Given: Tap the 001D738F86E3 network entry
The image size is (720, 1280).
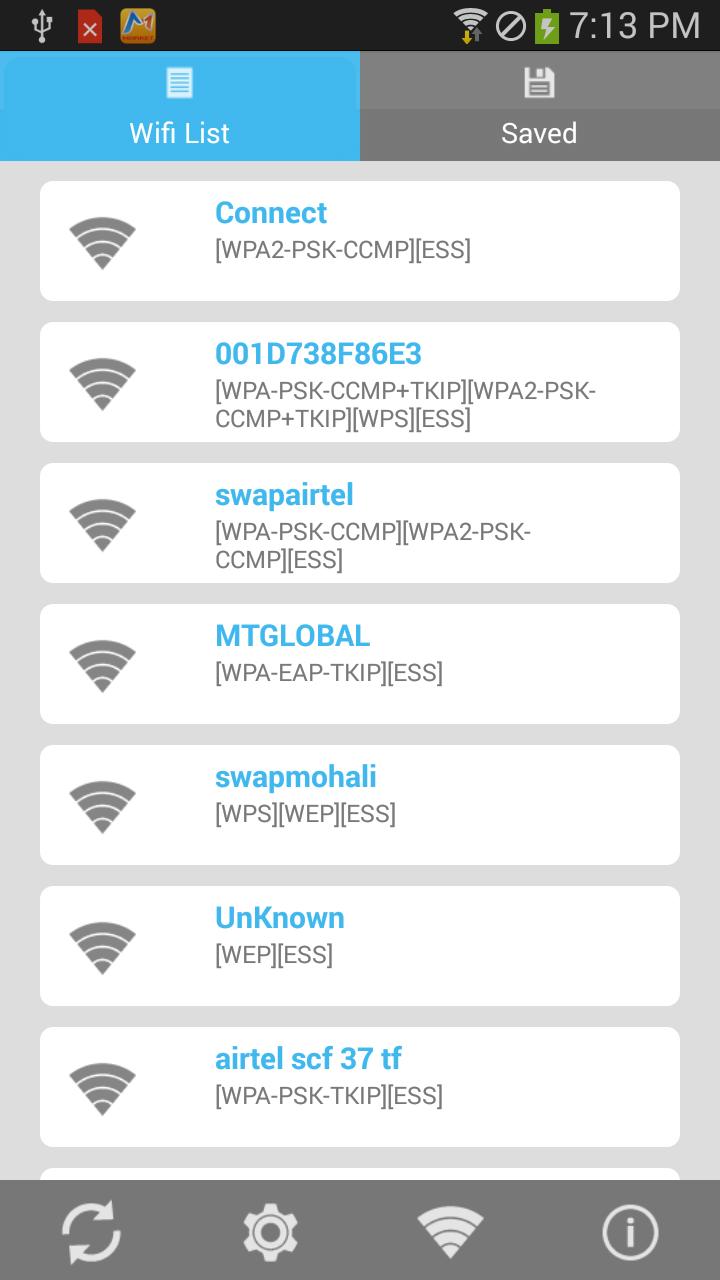Looking at the screenshot, I should click(360, 381).
